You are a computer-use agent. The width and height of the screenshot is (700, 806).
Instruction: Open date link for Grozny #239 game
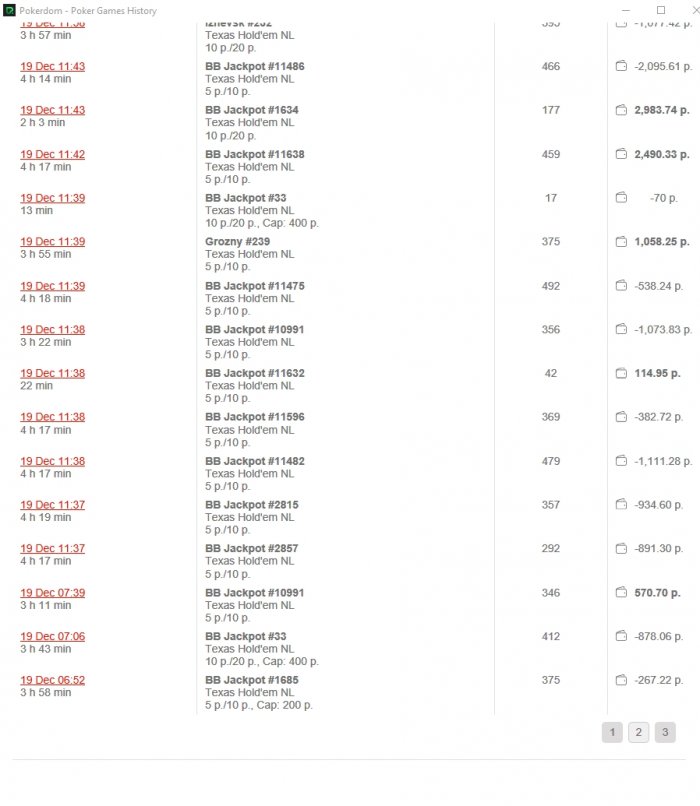[x=52, y=241]
